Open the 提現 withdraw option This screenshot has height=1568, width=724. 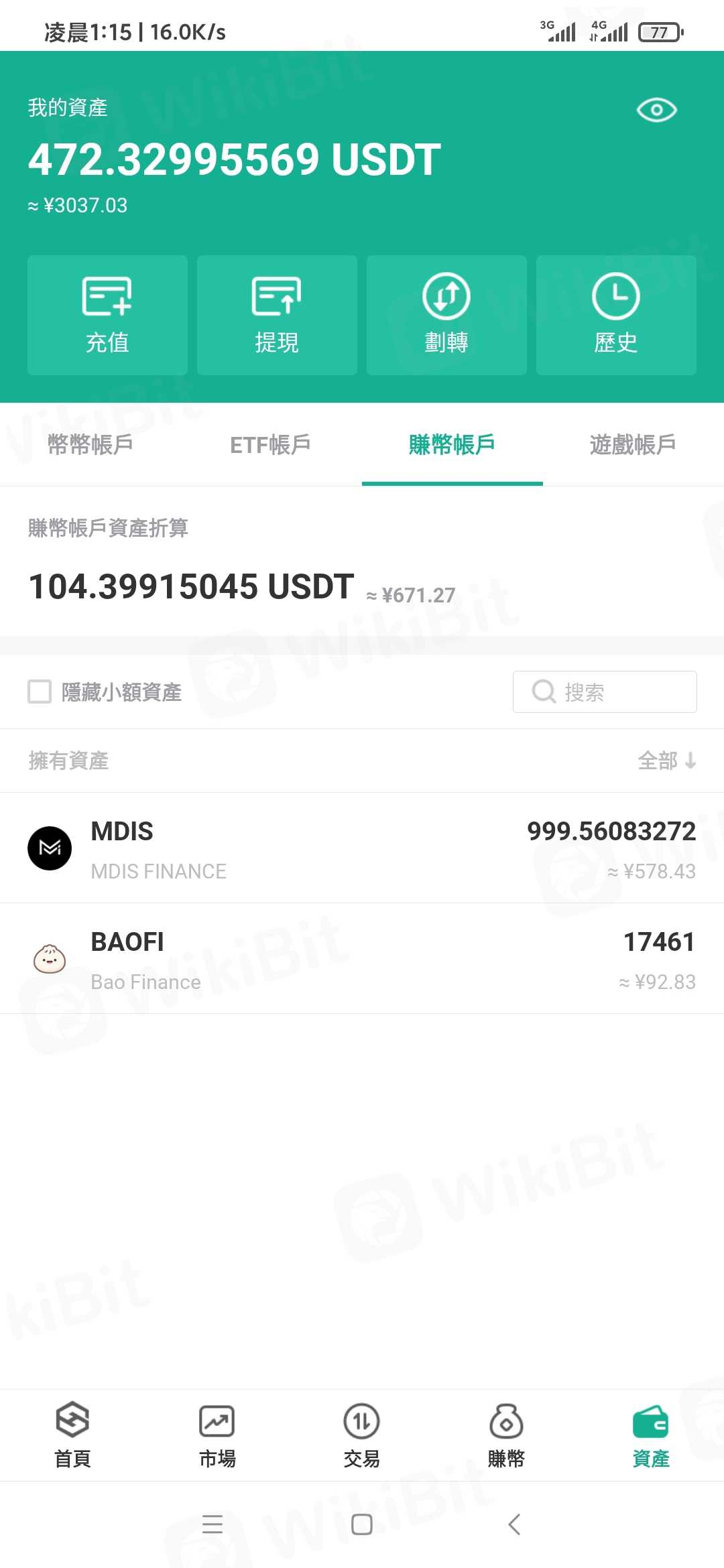click(277, 315)
